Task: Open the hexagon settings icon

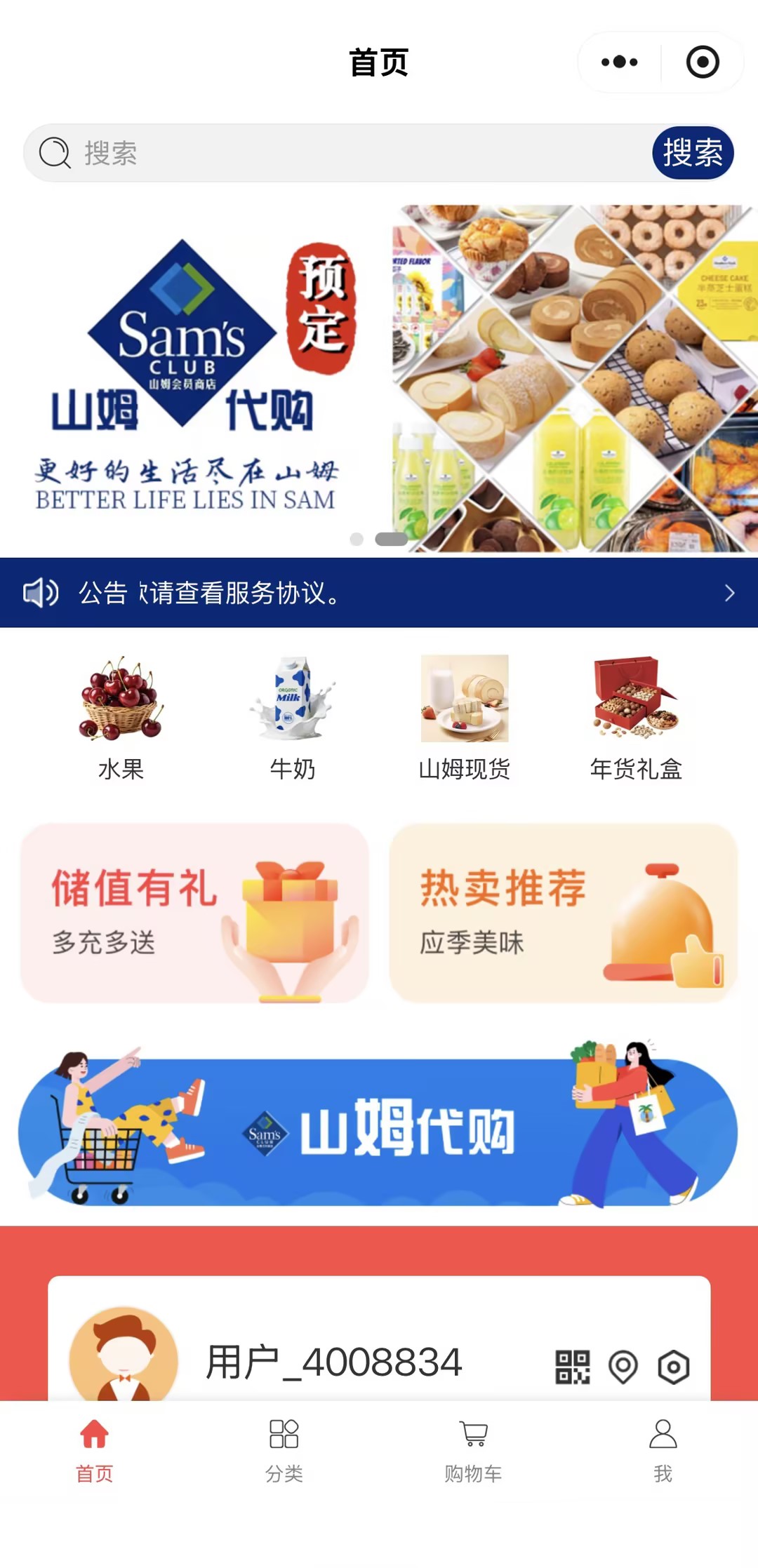Action: click(674, 1367)
